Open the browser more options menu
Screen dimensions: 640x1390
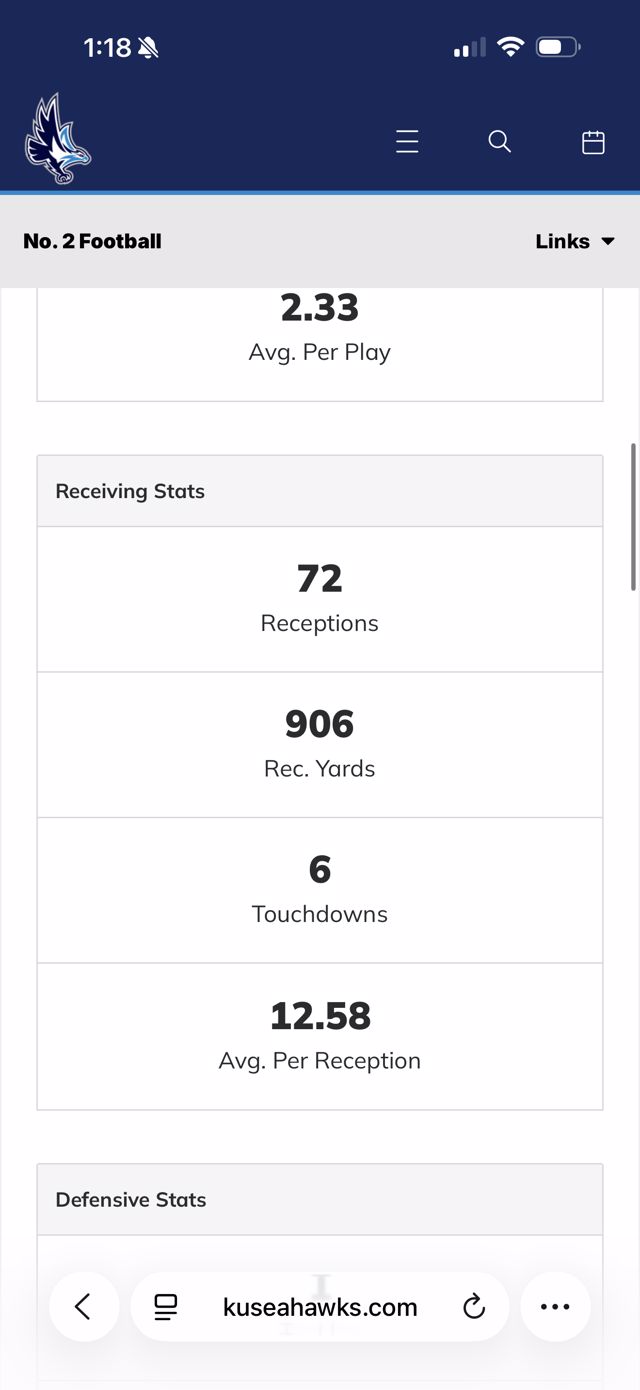[x=555, y=1306]
